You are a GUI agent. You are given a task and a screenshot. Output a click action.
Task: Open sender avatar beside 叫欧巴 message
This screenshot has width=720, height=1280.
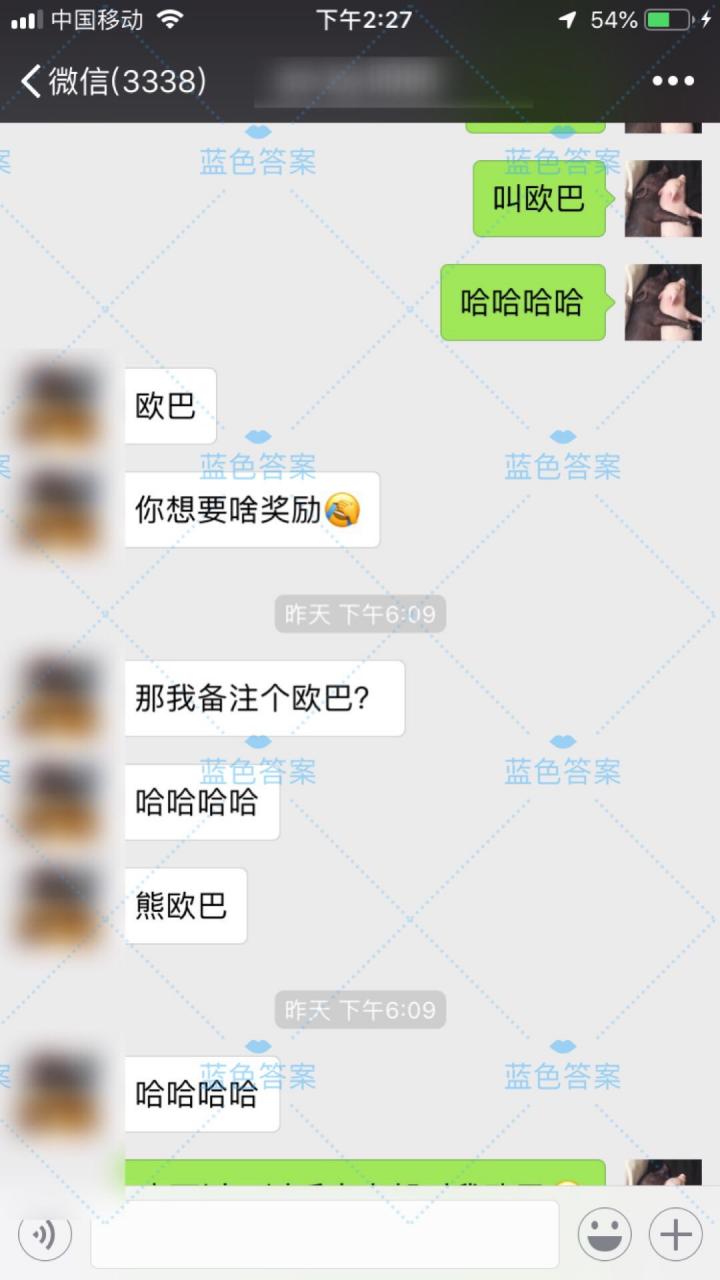(x=663, y=199)
